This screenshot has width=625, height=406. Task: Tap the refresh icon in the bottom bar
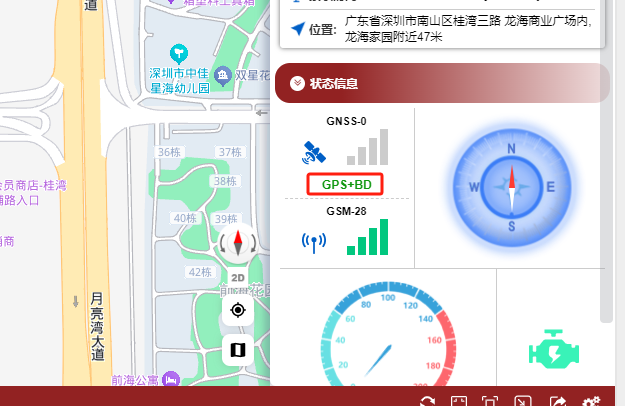tap(428, 402)
